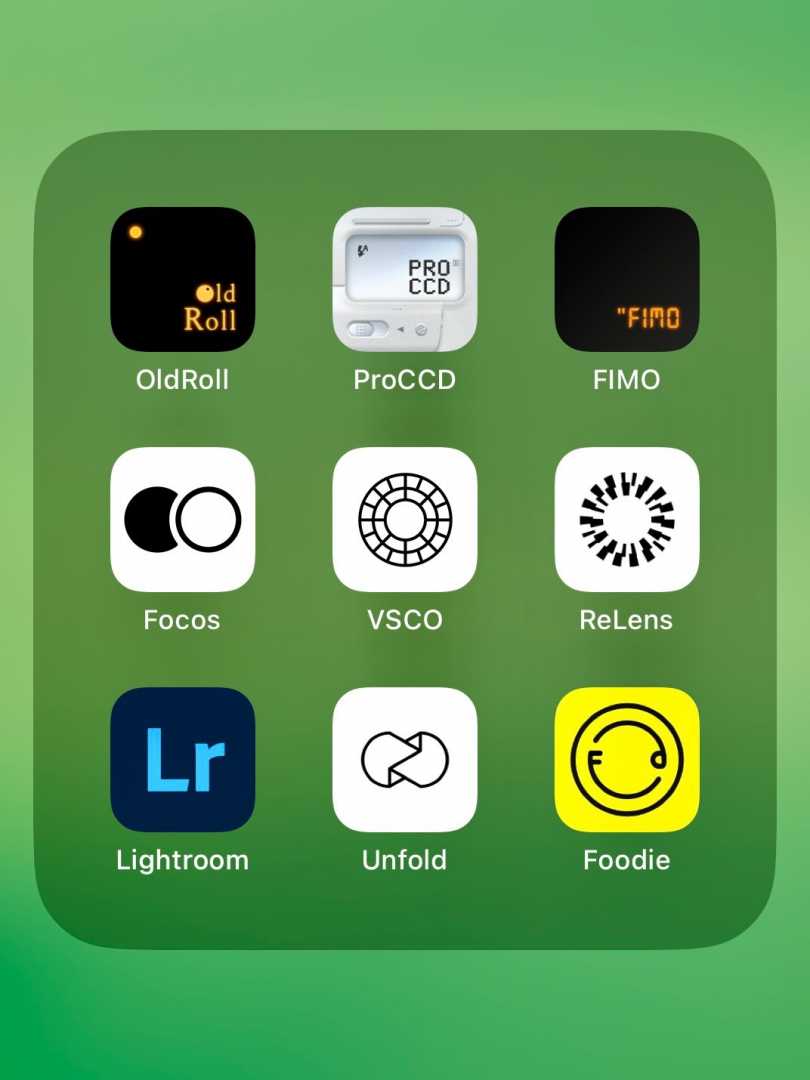
Task: Select the FIMO label under its icon
Action: [626, 380]
